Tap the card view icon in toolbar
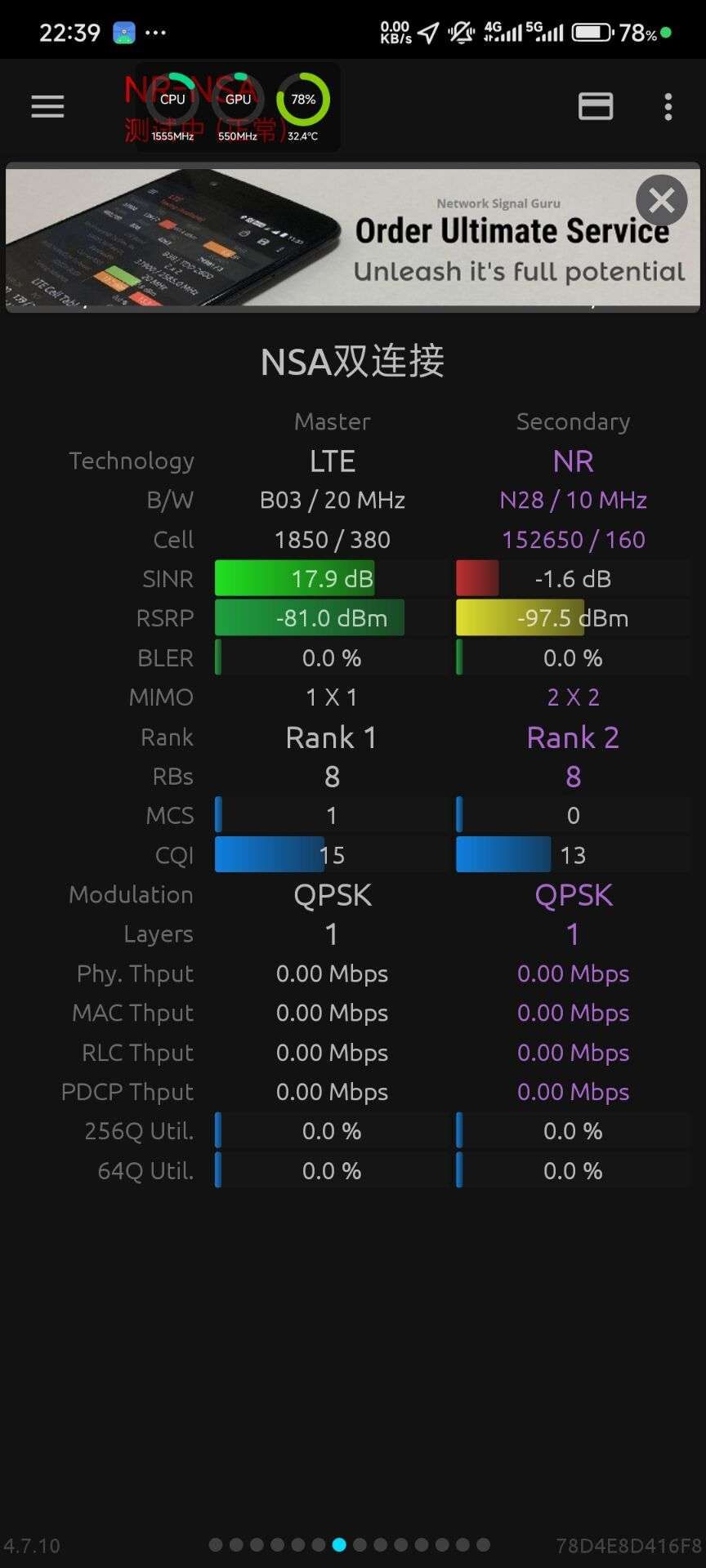Viewport: 706px width, 1568px height. 596,106
